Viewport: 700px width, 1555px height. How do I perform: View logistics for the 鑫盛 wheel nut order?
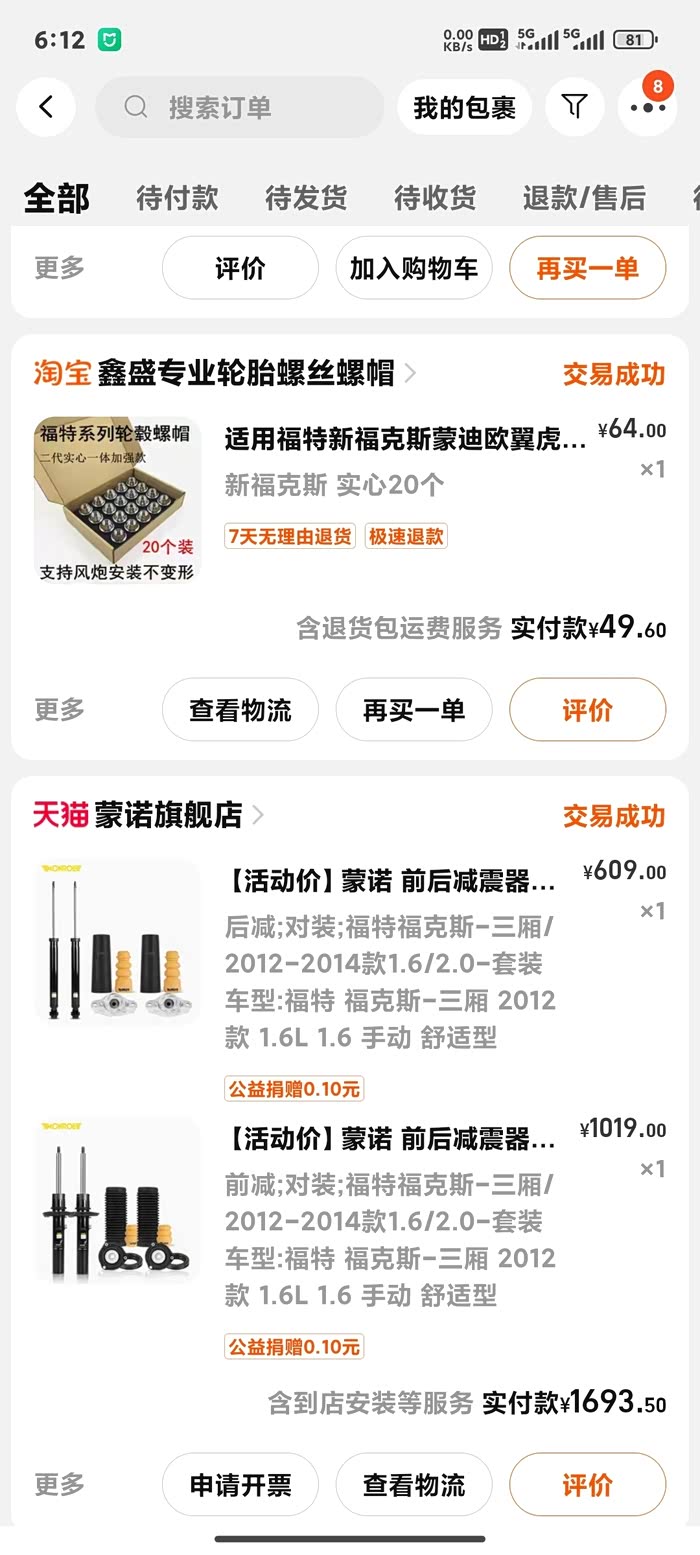click(x=240, y=710)
